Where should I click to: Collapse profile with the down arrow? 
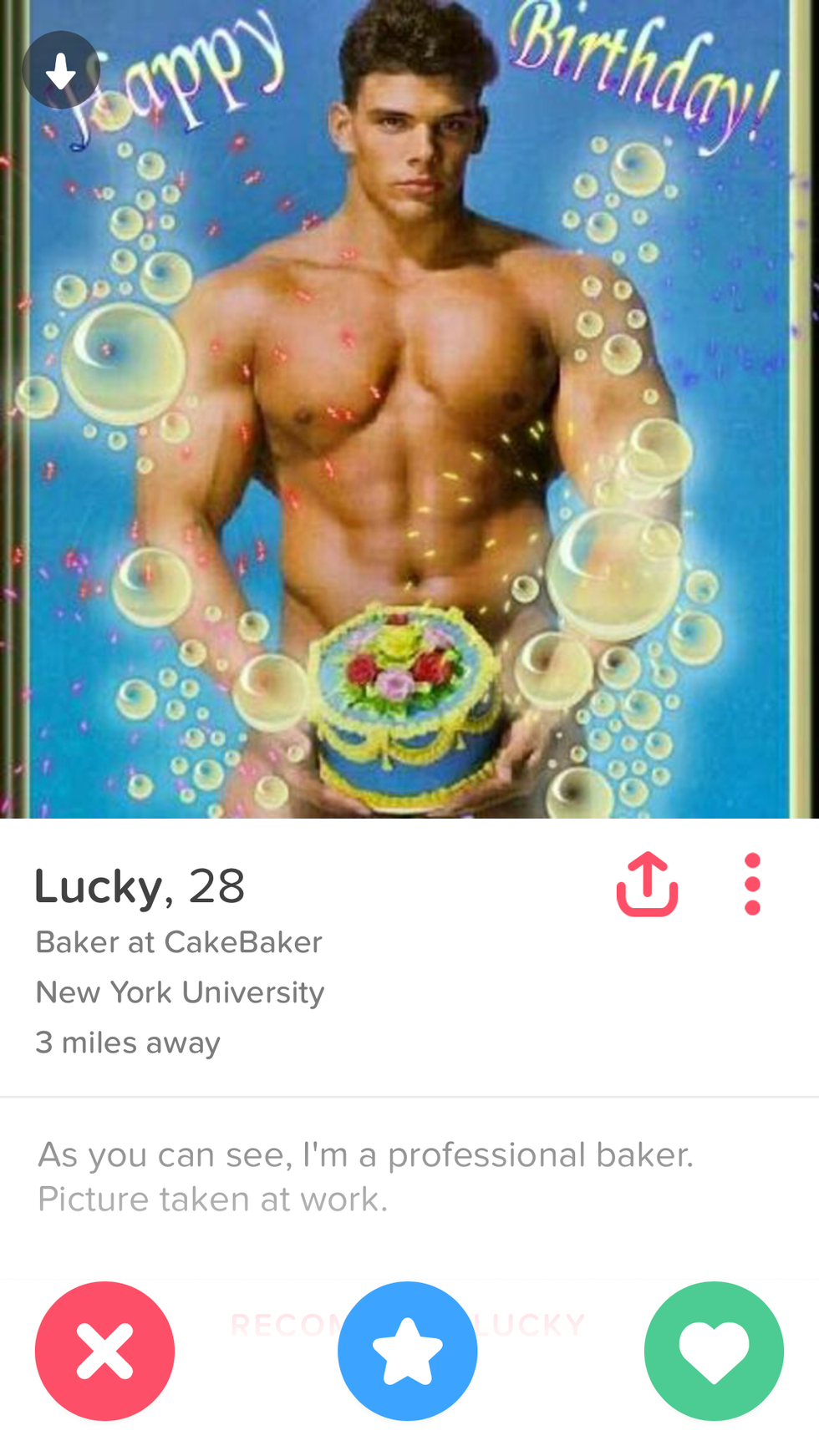(x=60, y=70)
